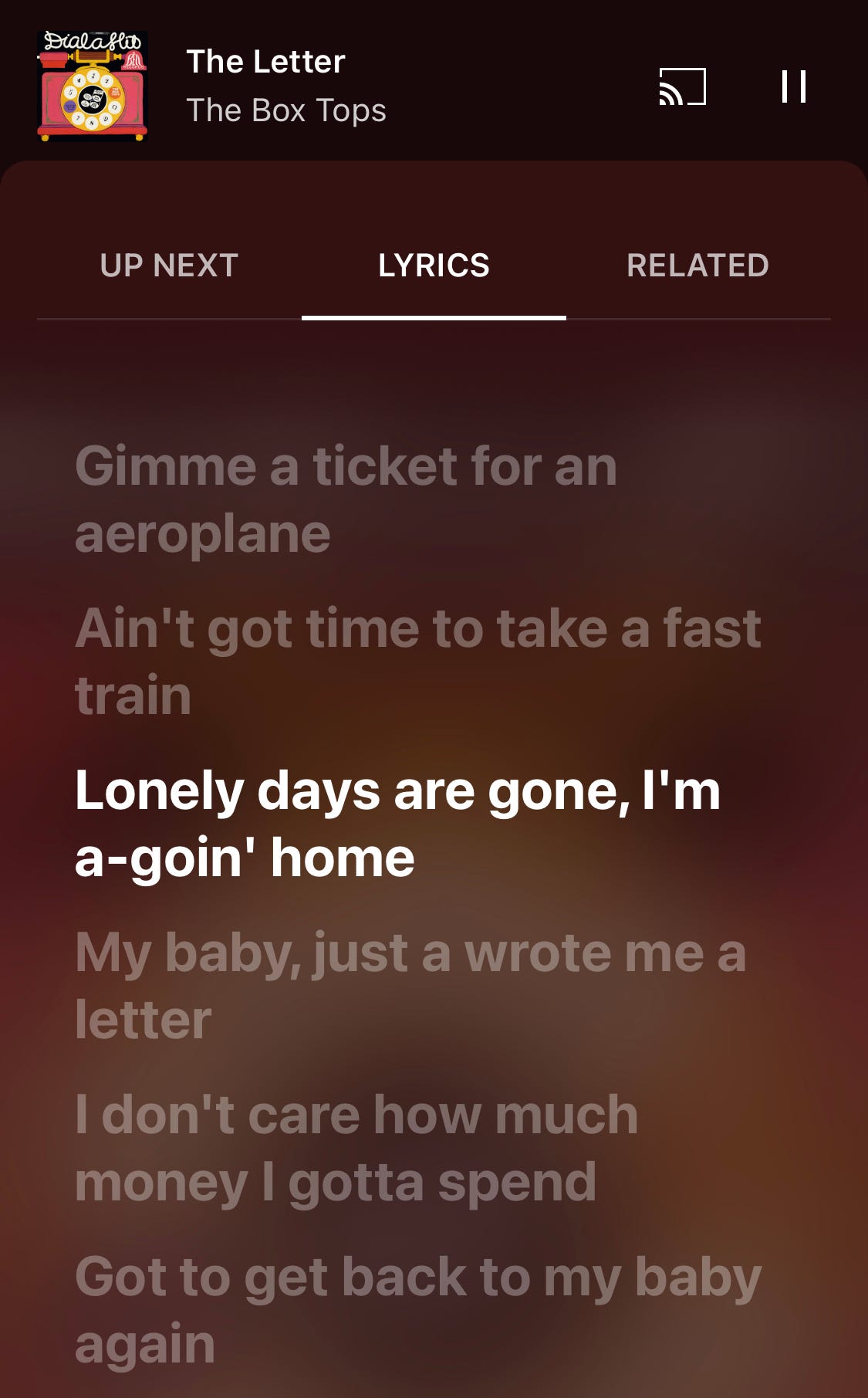Screen dimensions: 868x1398
Task: Select the Lyrics tab
Action: coord(434,266)
